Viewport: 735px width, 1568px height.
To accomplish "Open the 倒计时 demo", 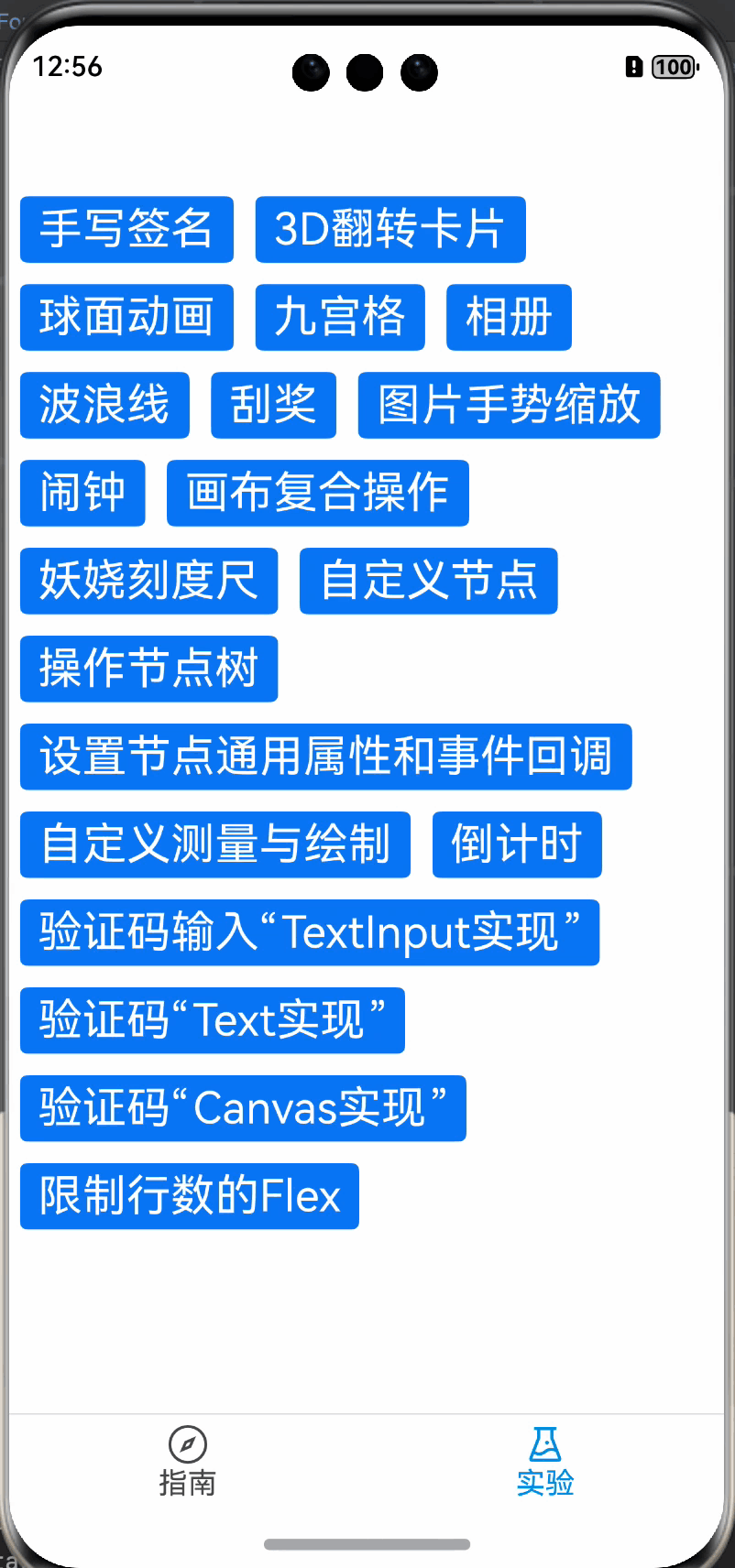I will click(x=517, y=844).
